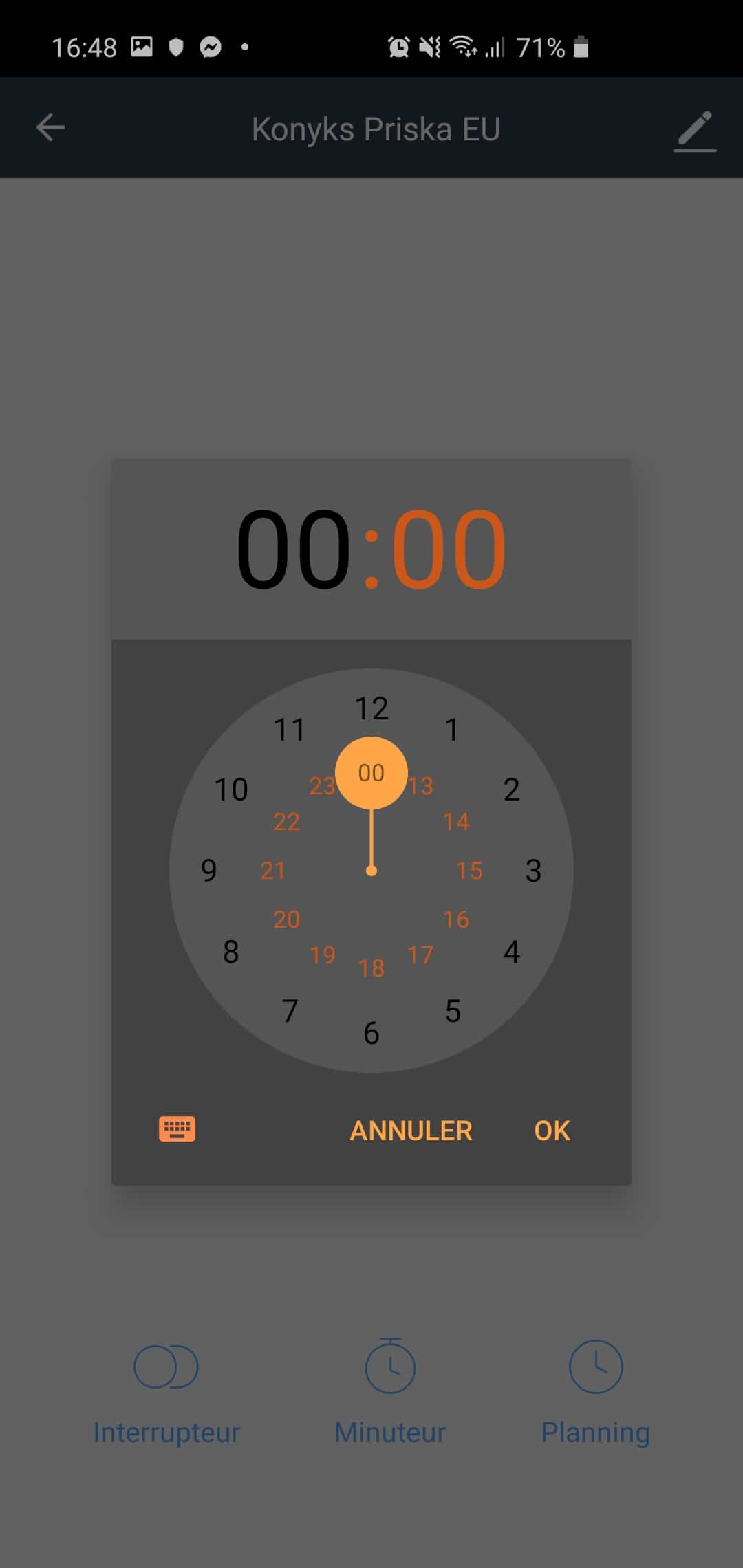This screenshot has height=1568, width=743.
Task: Choose 20 on the inner dial ring
Action: 287,919
